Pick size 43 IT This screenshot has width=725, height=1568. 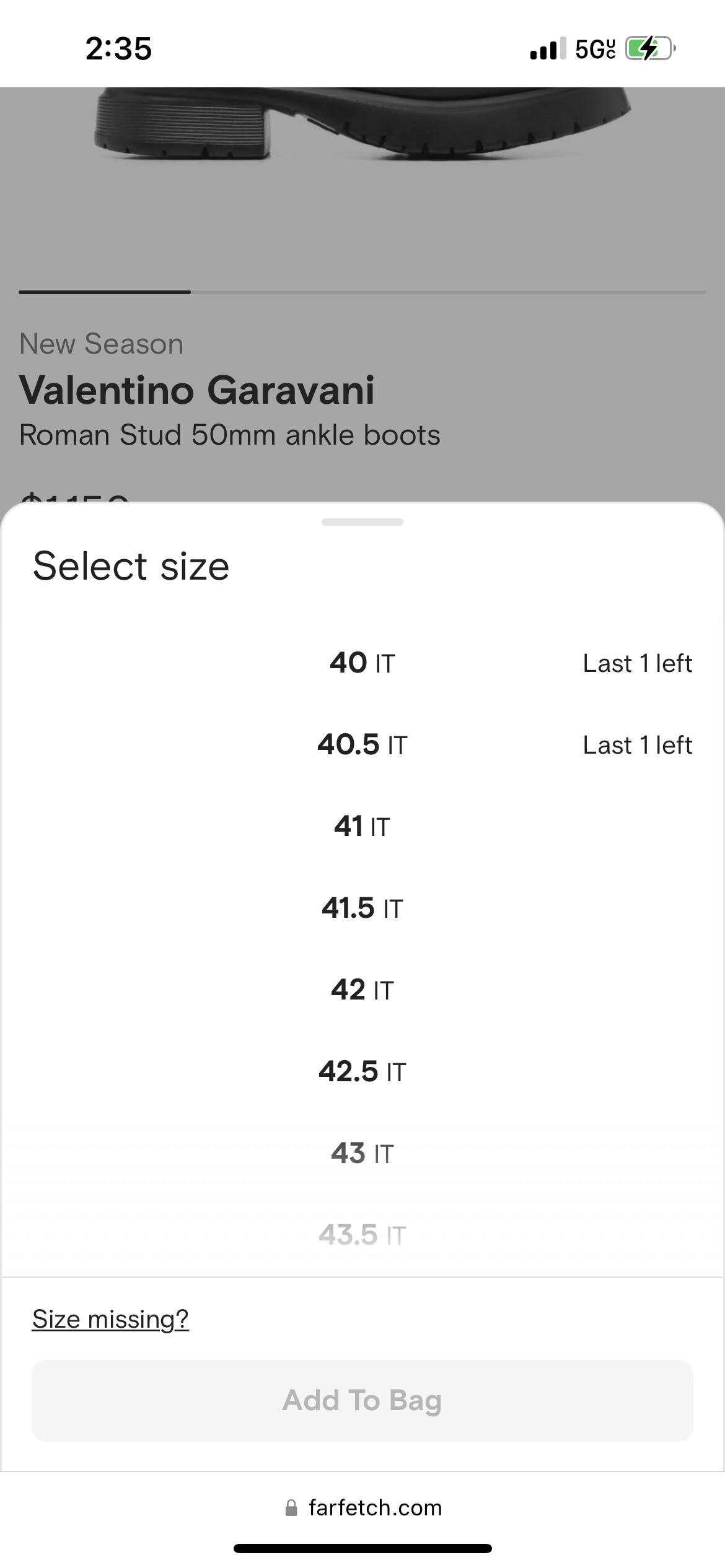362,1154
